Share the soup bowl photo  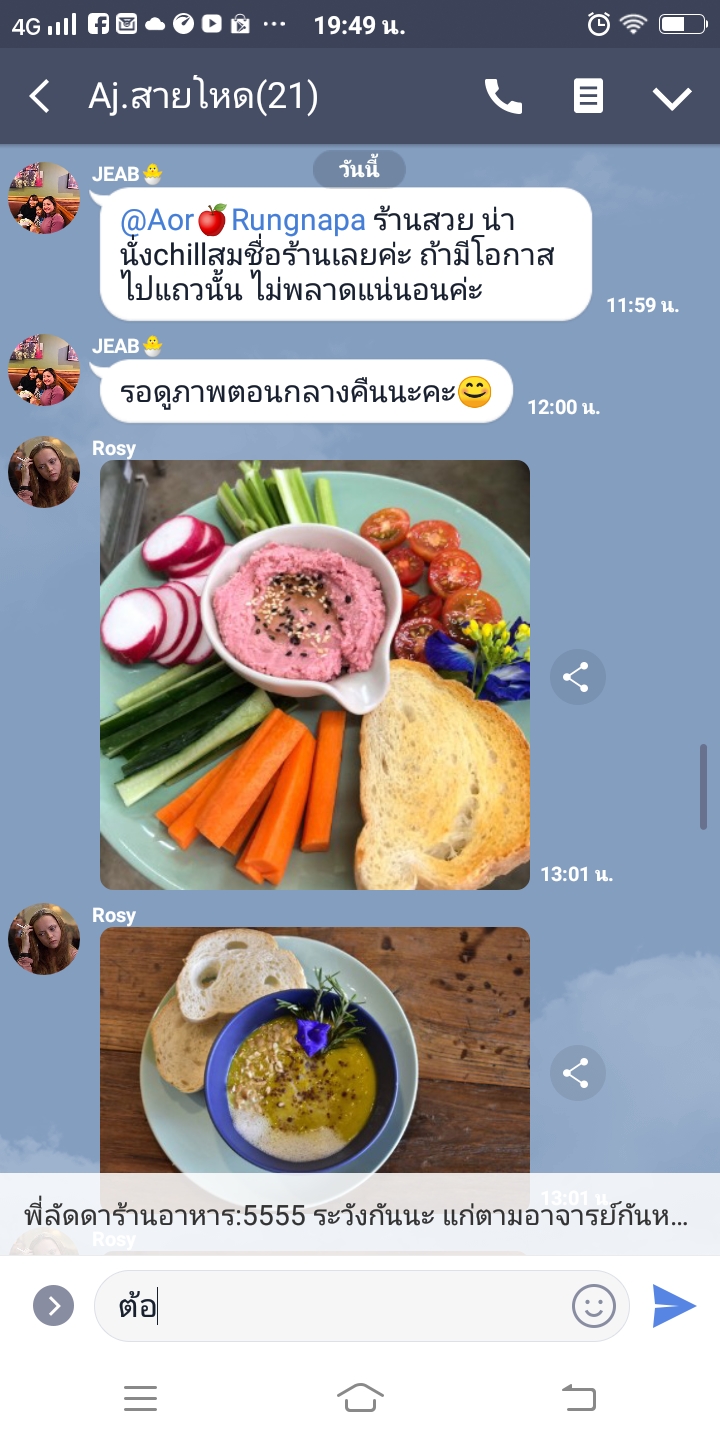point(577,1074)
